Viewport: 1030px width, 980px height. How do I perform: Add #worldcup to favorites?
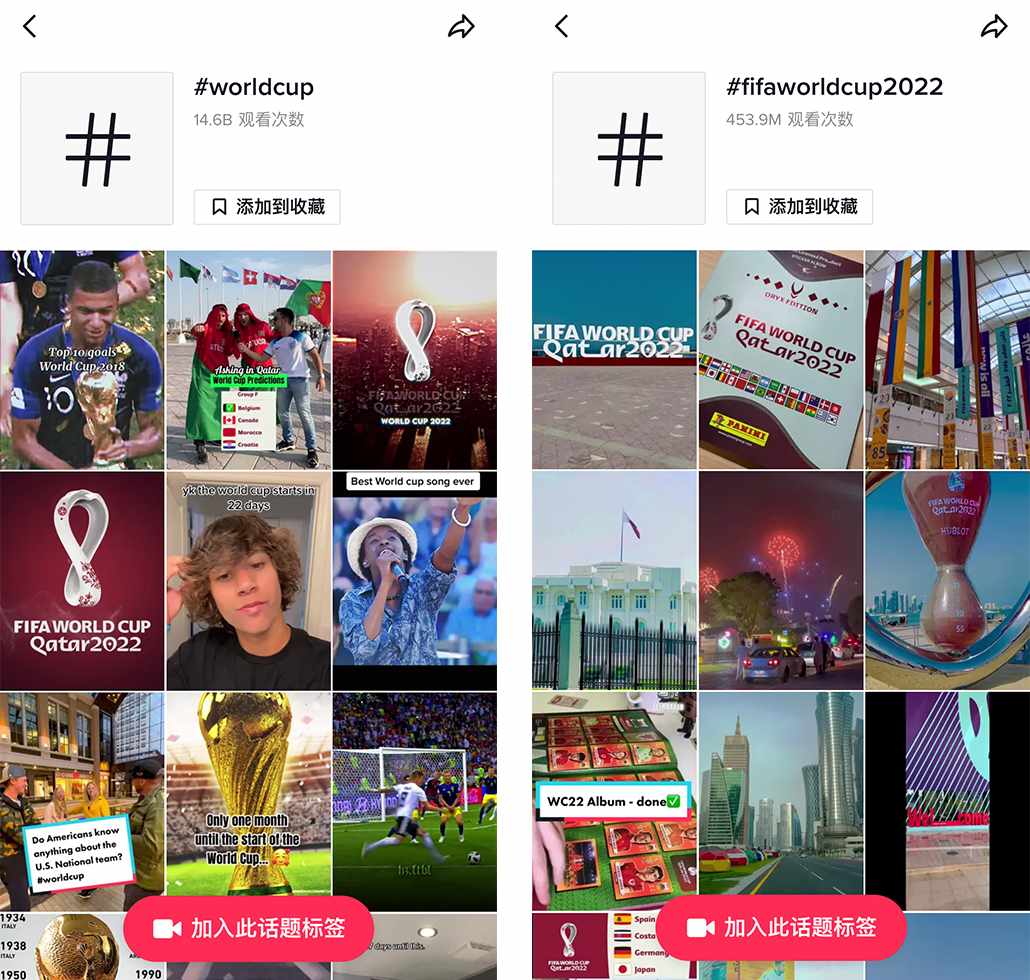(267, 207)
